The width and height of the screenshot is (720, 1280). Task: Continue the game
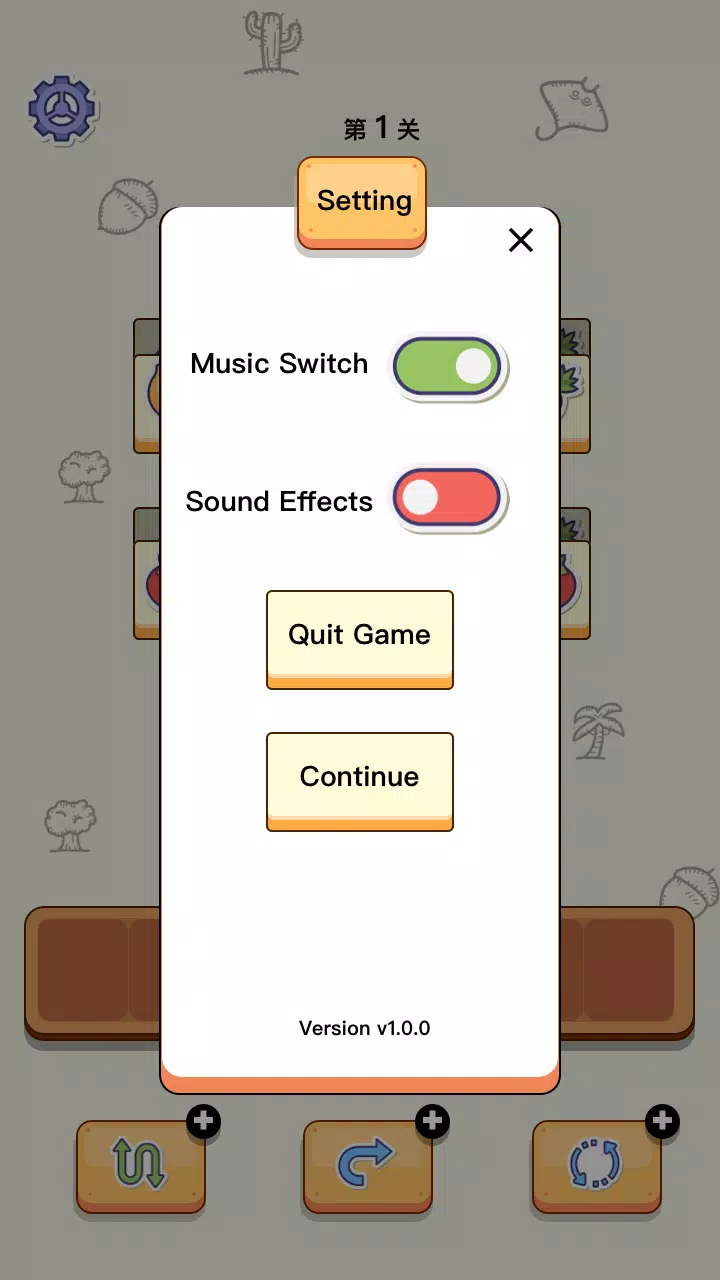[x=360, y=779]
